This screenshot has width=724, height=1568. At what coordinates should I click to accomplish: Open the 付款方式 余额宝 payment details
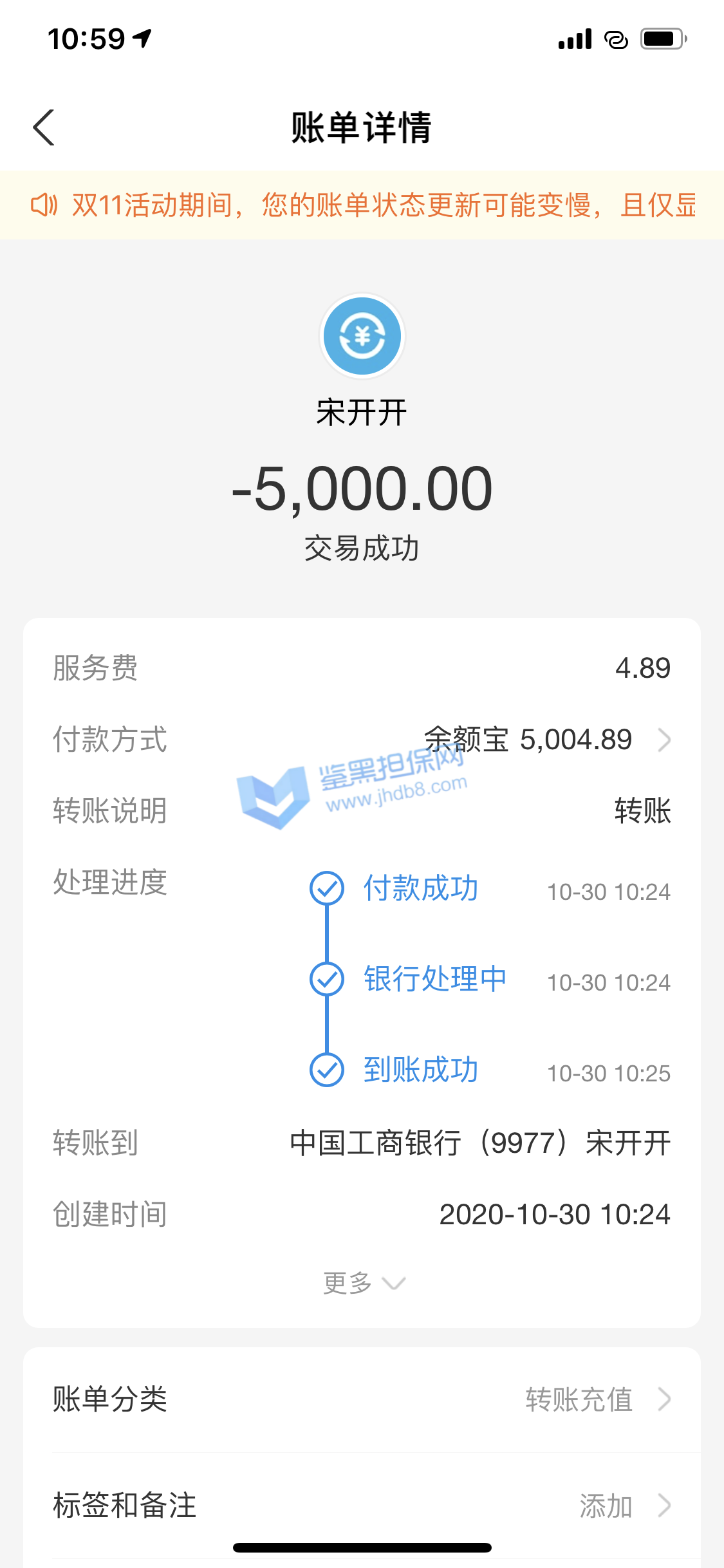546,740
